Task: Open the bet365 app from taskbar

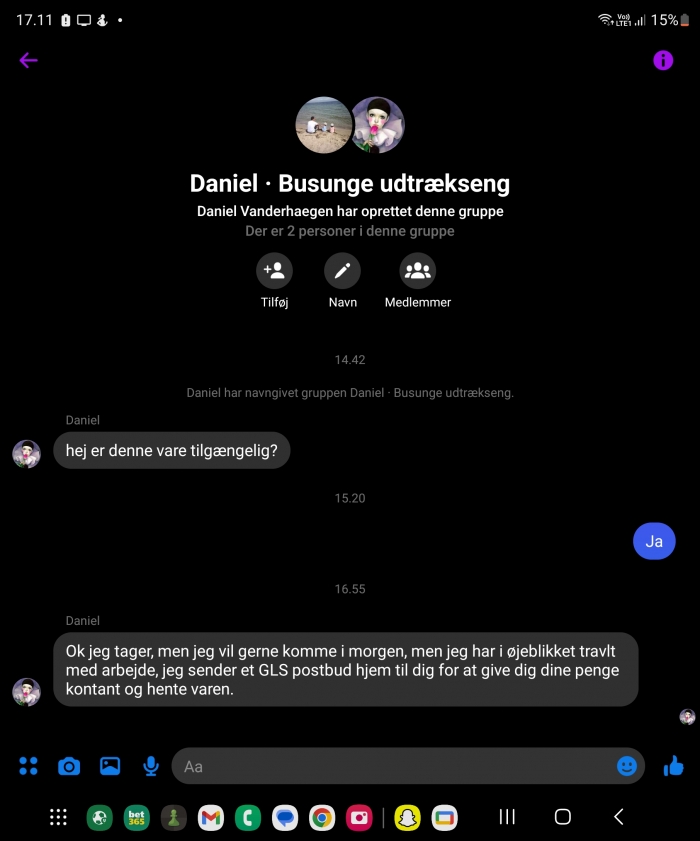Action: [137, 817]
